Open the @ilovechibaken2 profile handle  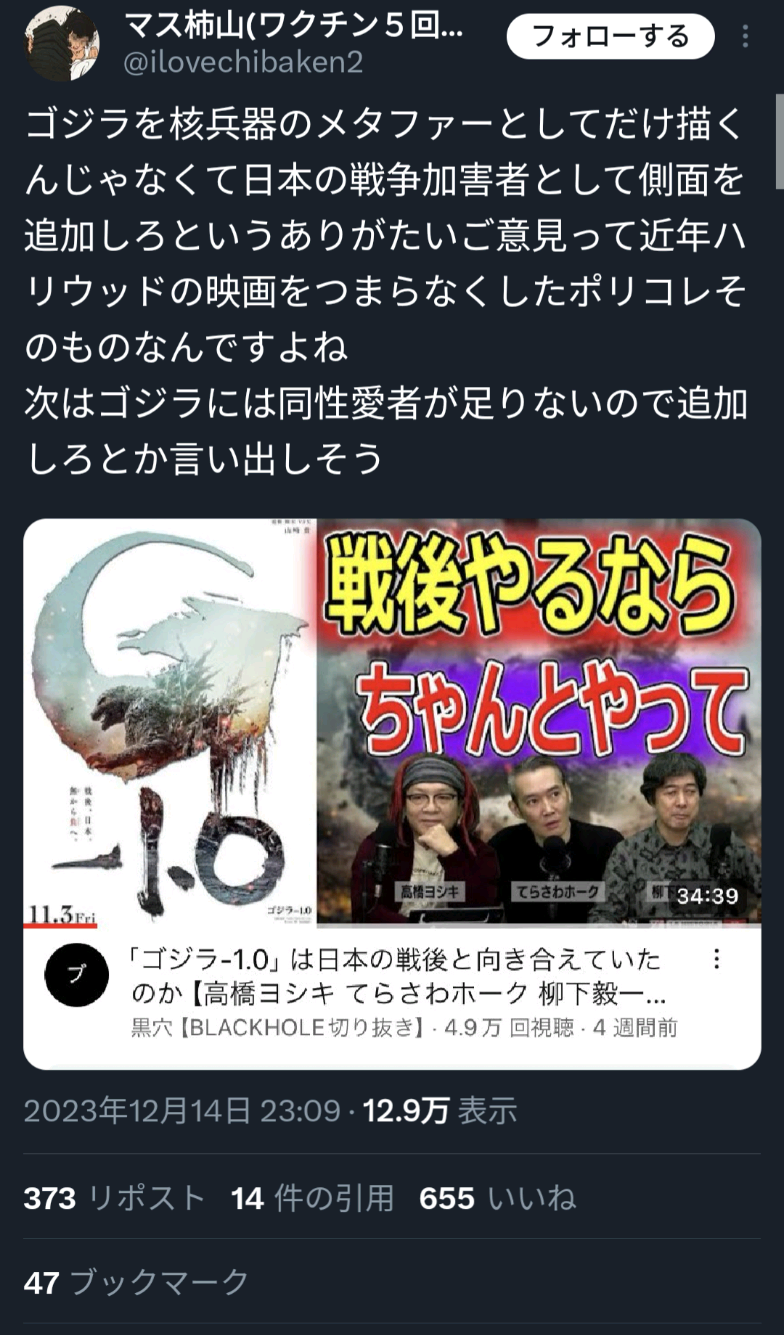click(242, 62)
